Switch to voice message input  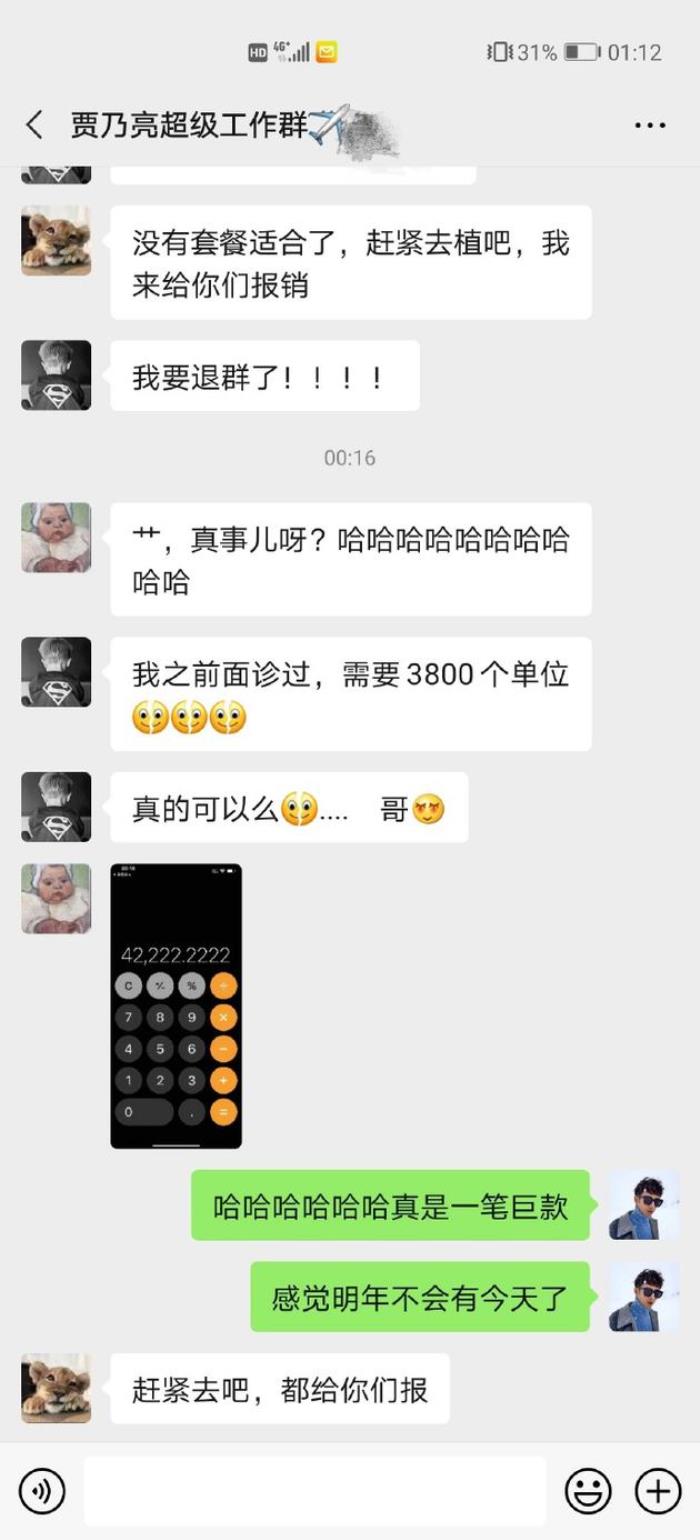[42, 1491]
